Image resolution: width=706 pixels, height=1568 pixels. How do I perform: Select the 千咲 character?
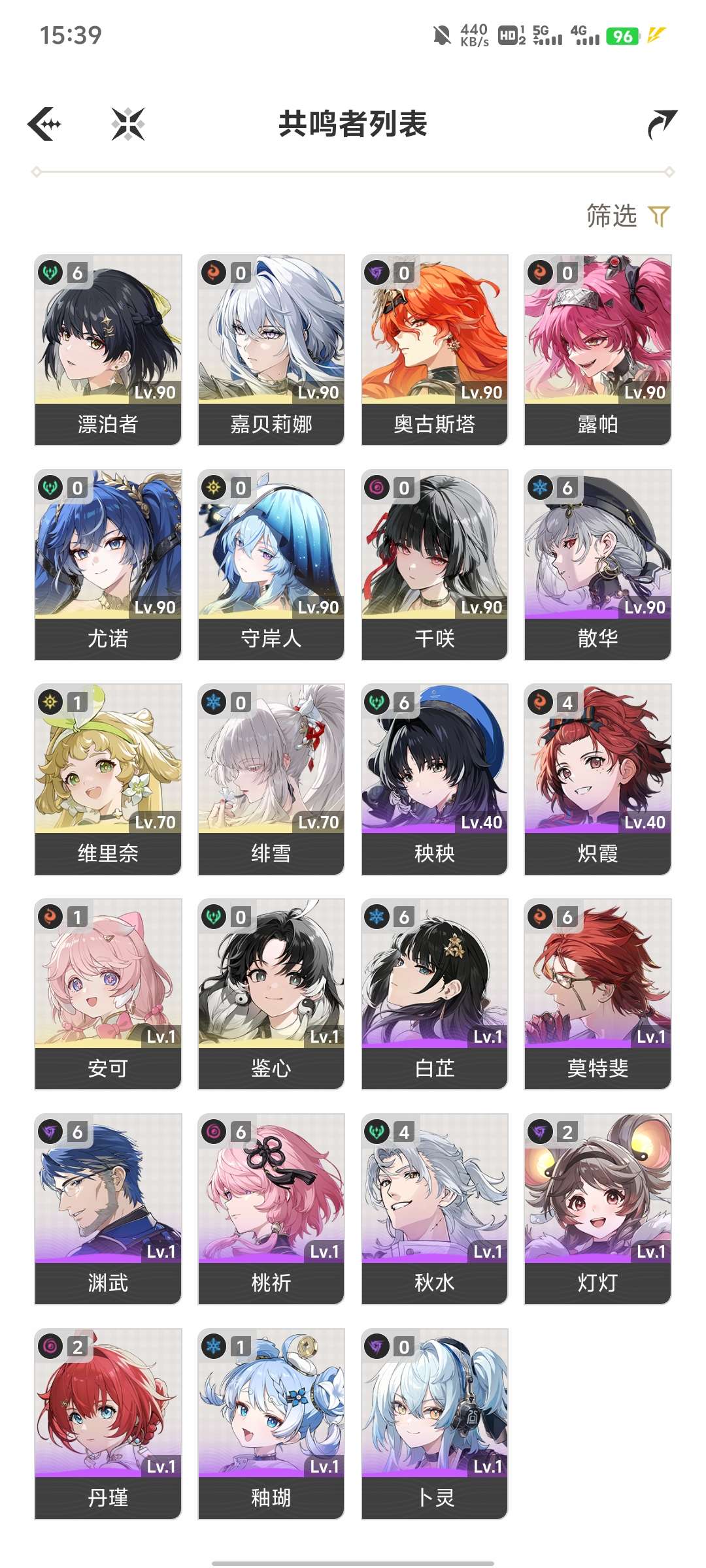coord(435,564)
